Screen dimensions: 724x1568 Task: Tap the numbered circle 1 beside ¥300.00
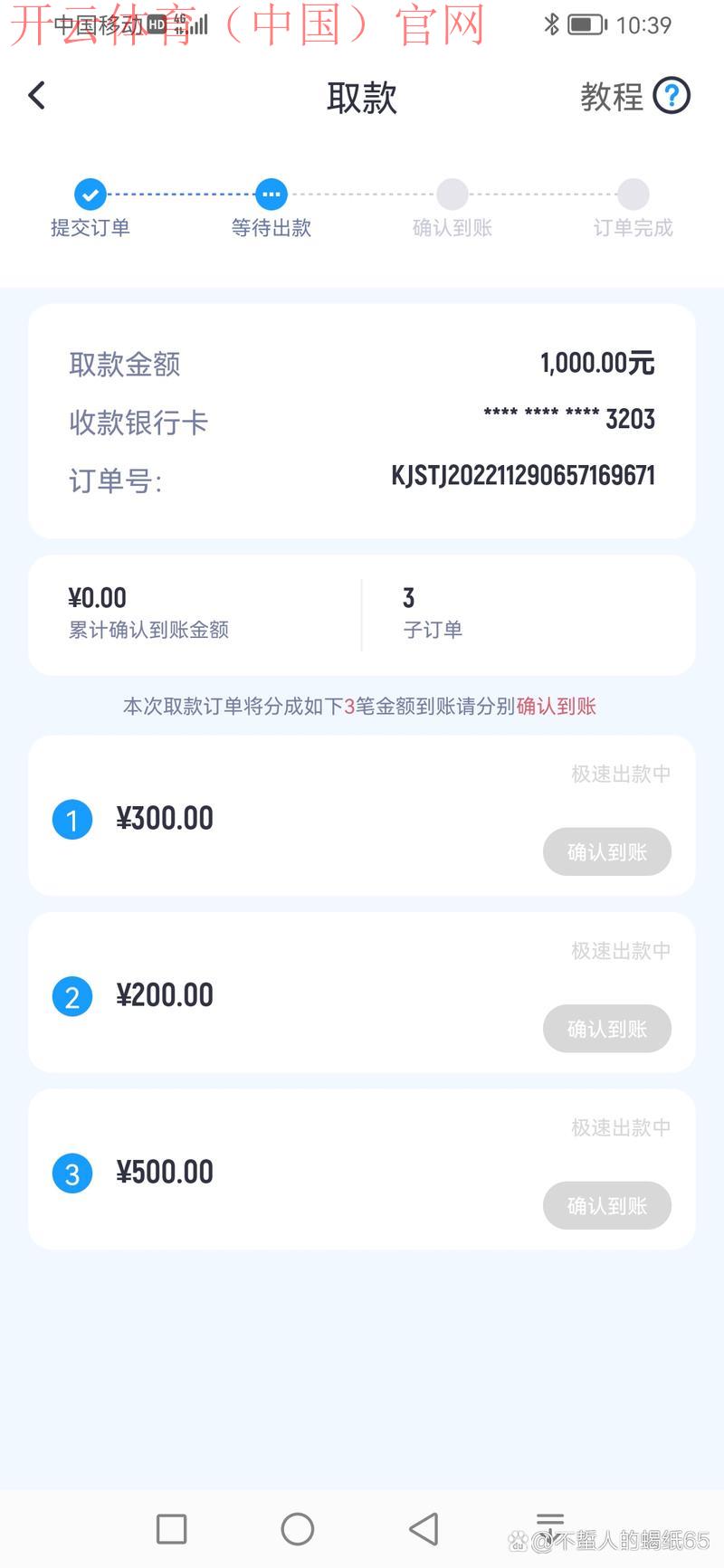[x=72, y=819]
